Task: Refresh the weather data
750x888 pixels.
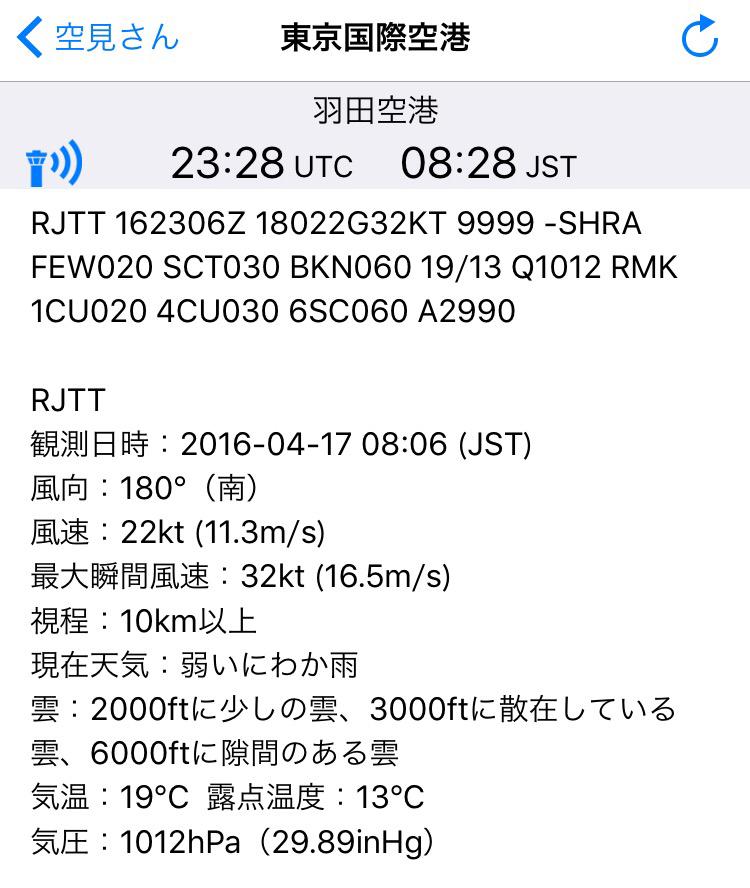Action: [x=699, y=38]
